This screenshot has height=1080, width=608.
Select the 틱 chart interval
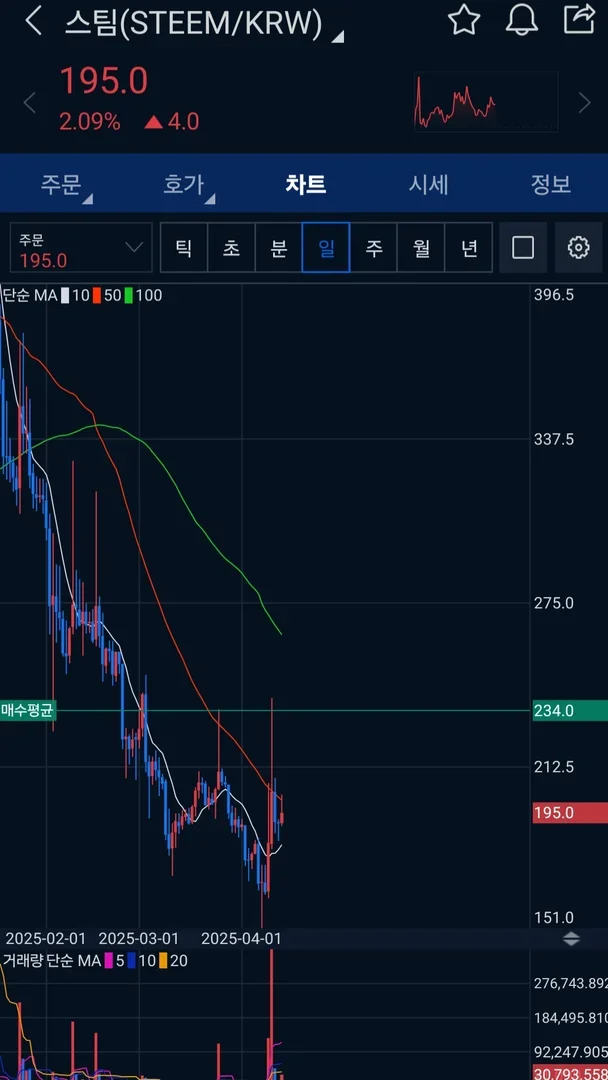coord(184,248)
